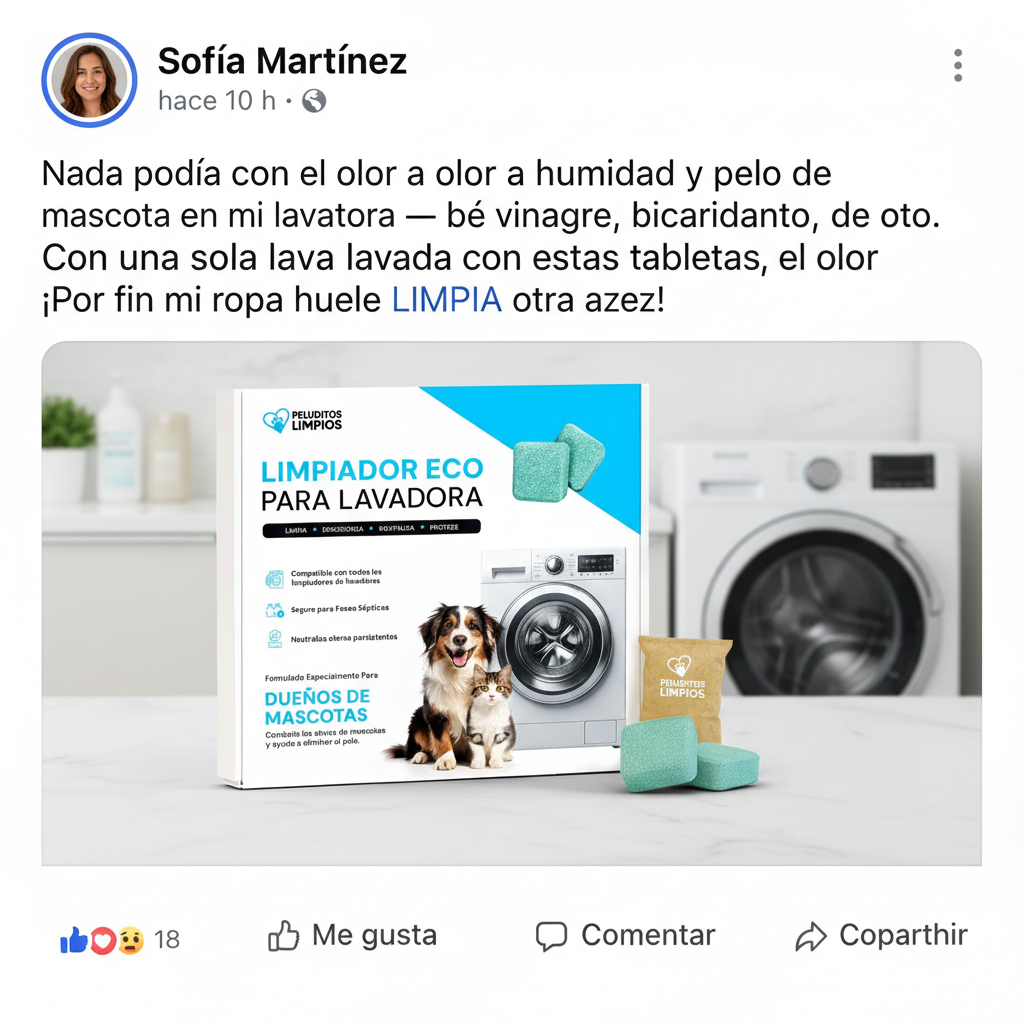Like the post with Me gusta
Viewport: 1024px width, 1024px height.
coord(353,936)
